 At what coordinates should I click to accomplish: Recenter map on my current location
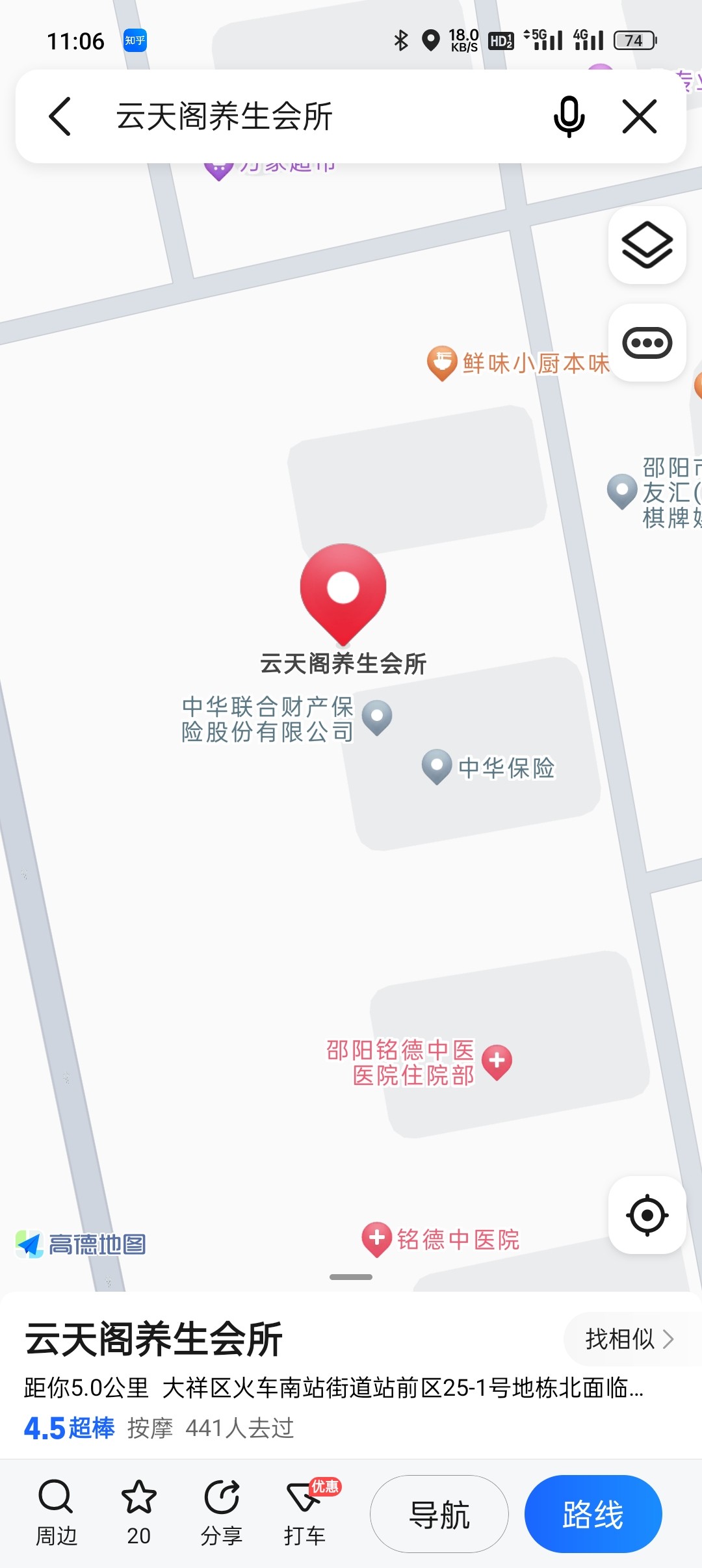click(x=647, y=1214)
